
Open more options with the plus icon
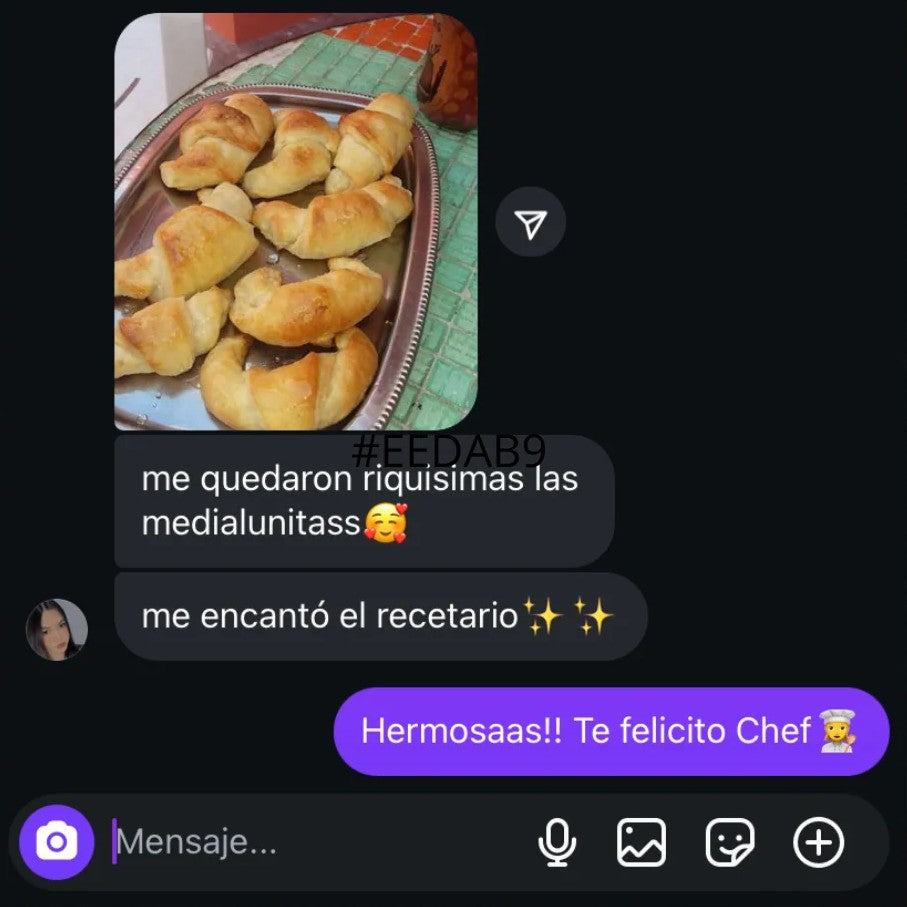tap(818, 842)
